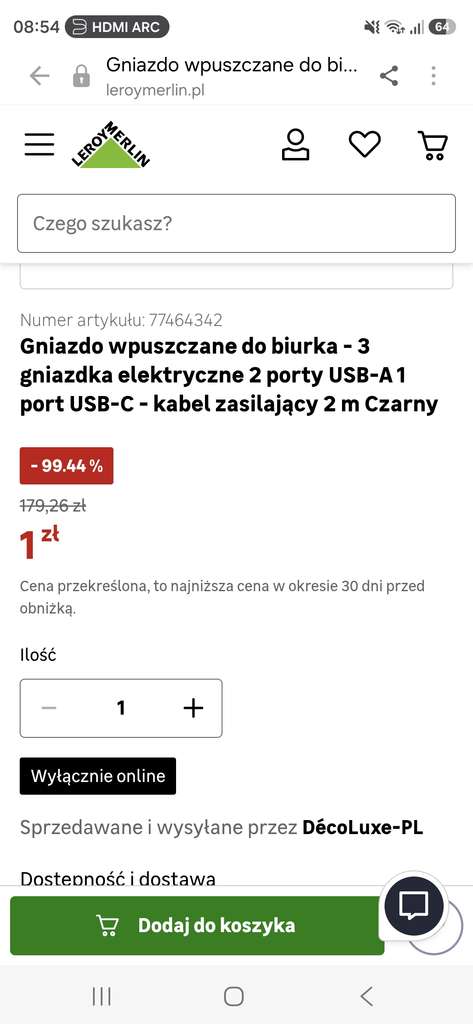
Task: Open the wishlist heart icon
Action: [x=365, y=144]
